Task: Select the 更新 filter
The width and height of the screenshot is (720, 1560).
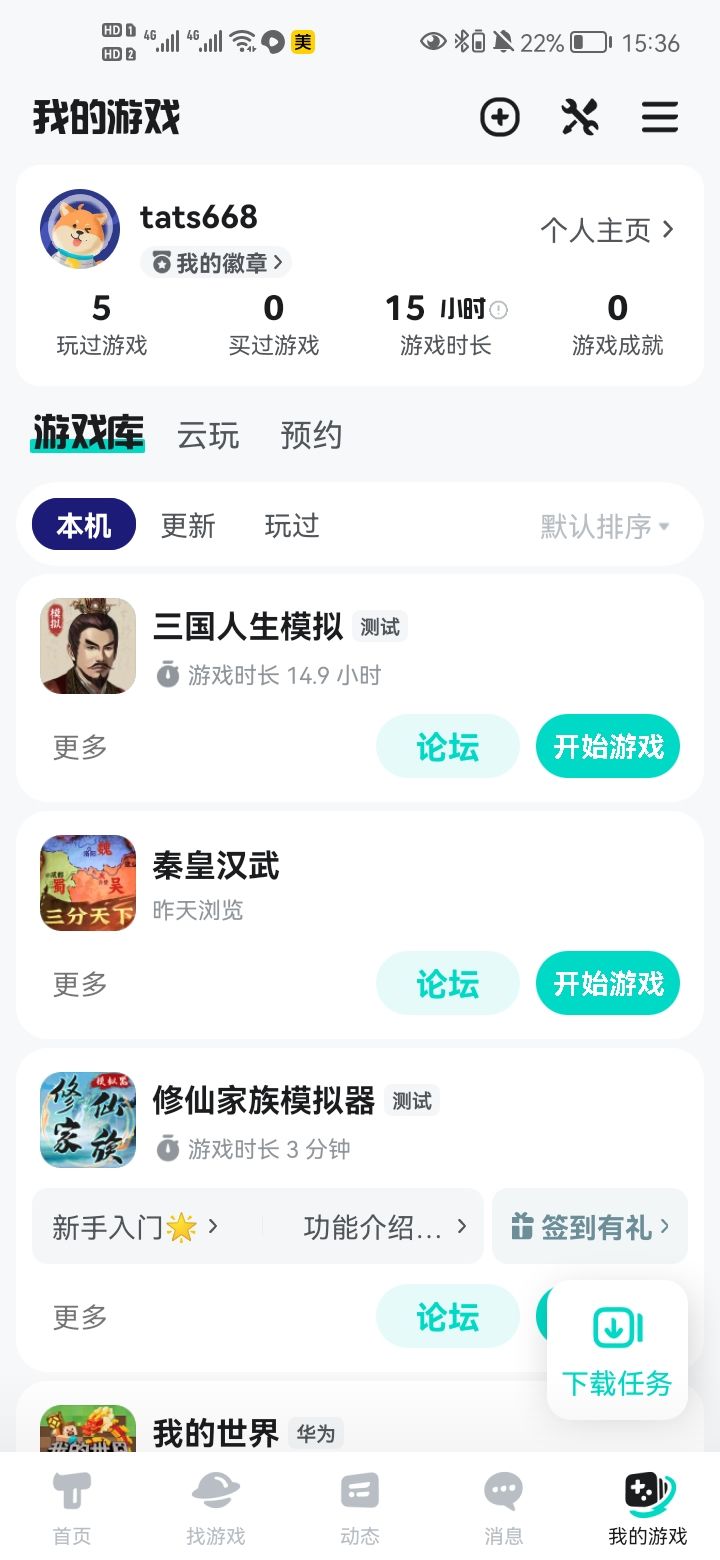Action: 188,526
